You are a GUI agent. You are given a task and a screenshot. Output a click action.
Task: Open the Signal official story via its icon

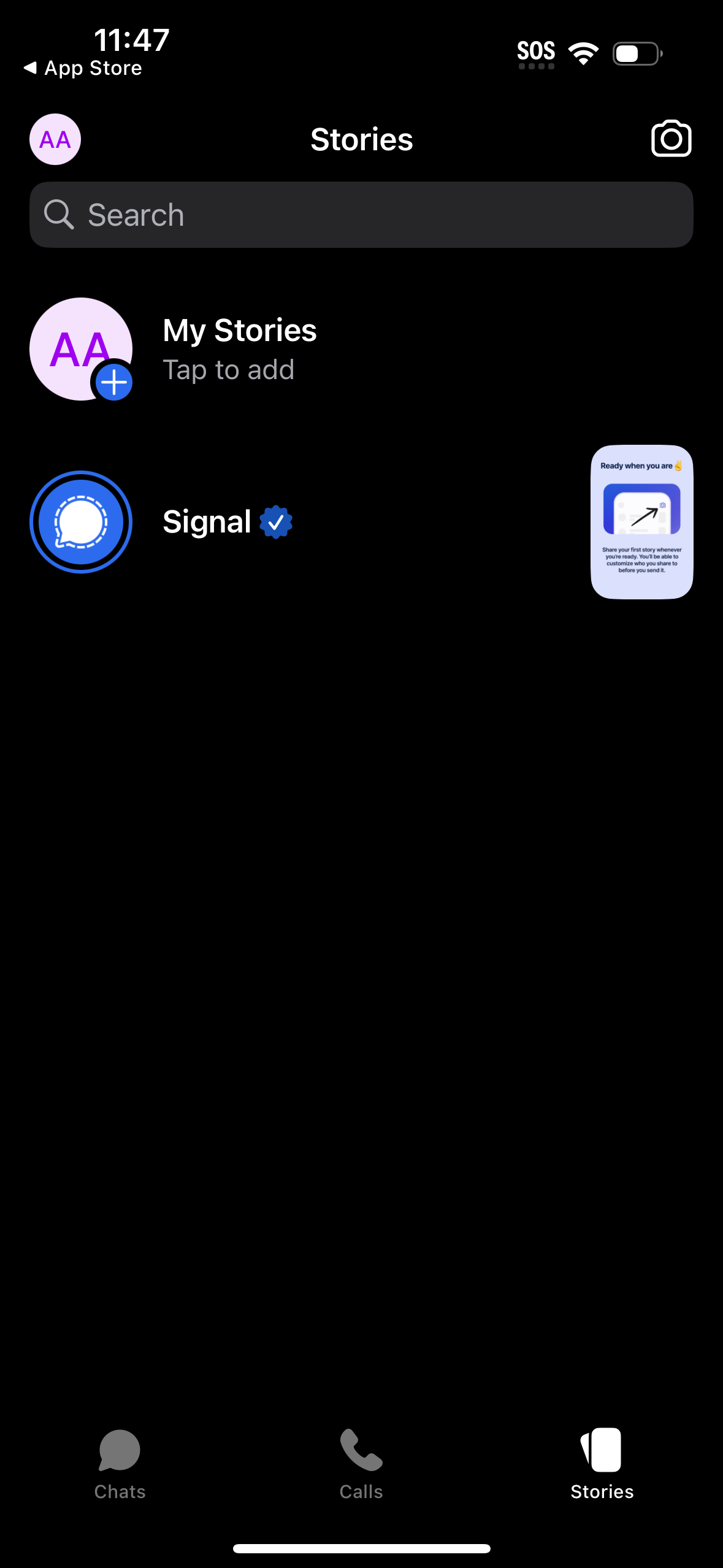(x=80, y=521)
